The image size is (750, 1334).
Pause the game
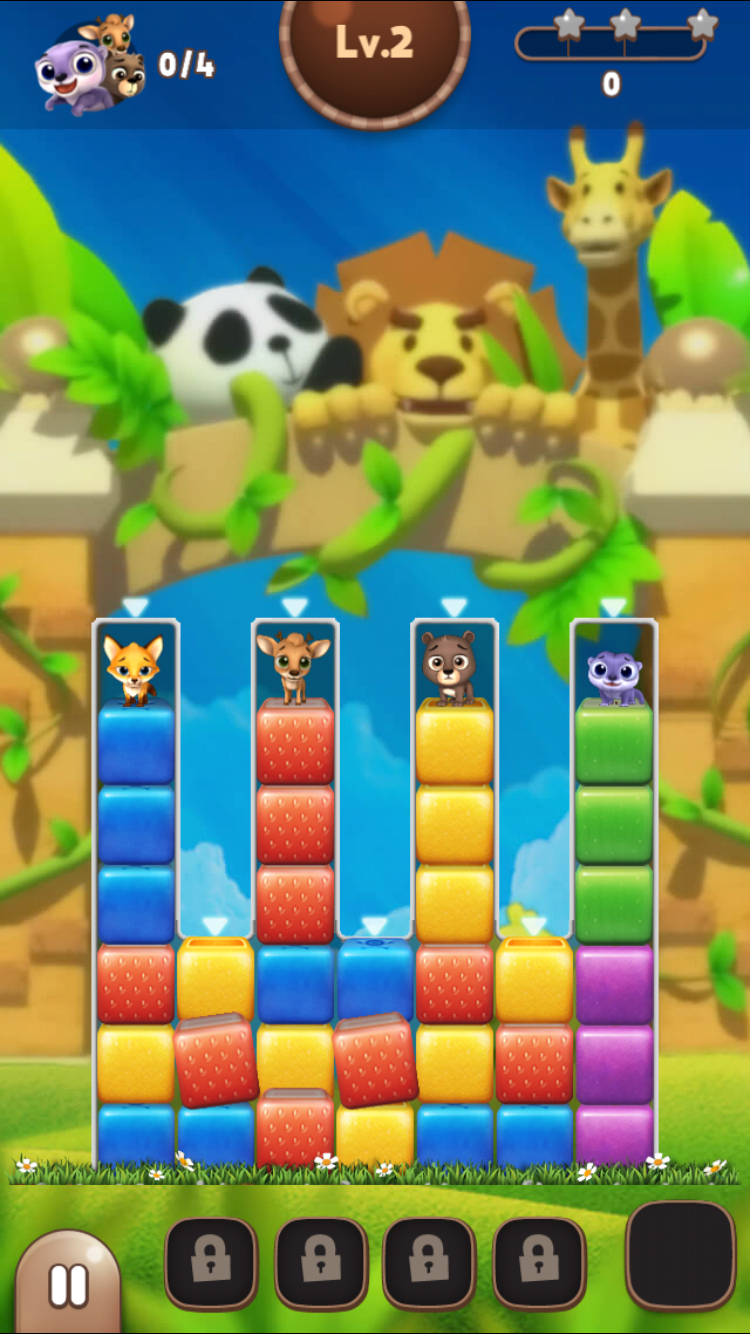pyautogui.click(x=68, y=1284)
